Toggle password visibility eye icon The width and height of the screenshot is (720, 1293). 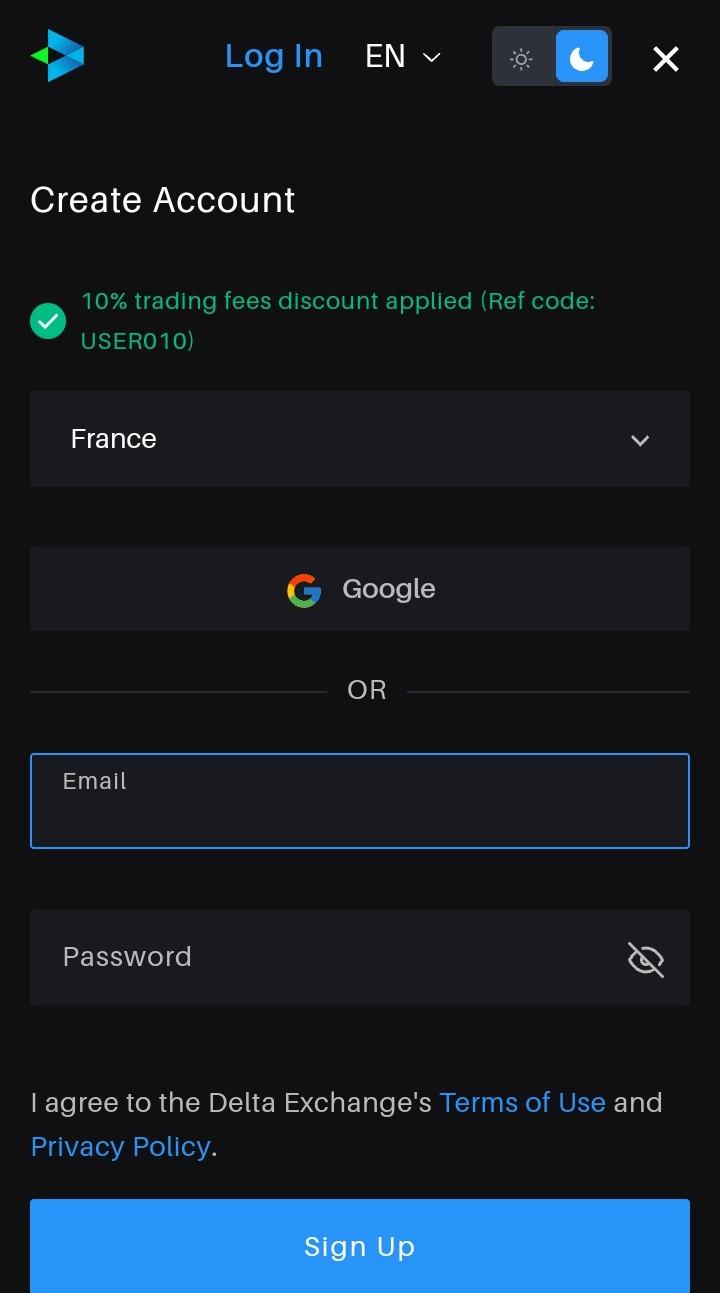(x=646, y=959)
